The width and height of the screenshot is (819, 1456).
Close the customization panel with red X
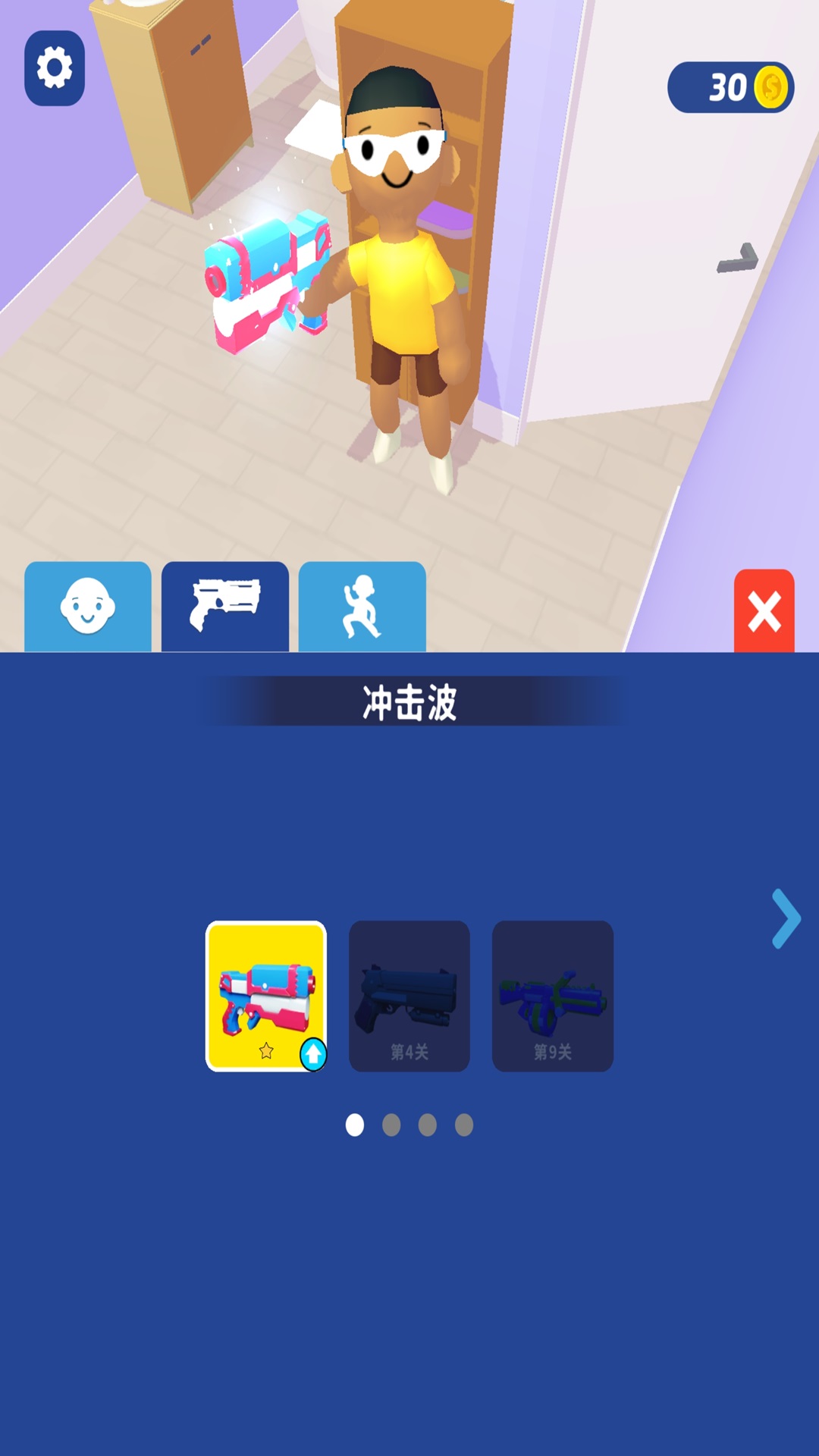pos(764,611)
